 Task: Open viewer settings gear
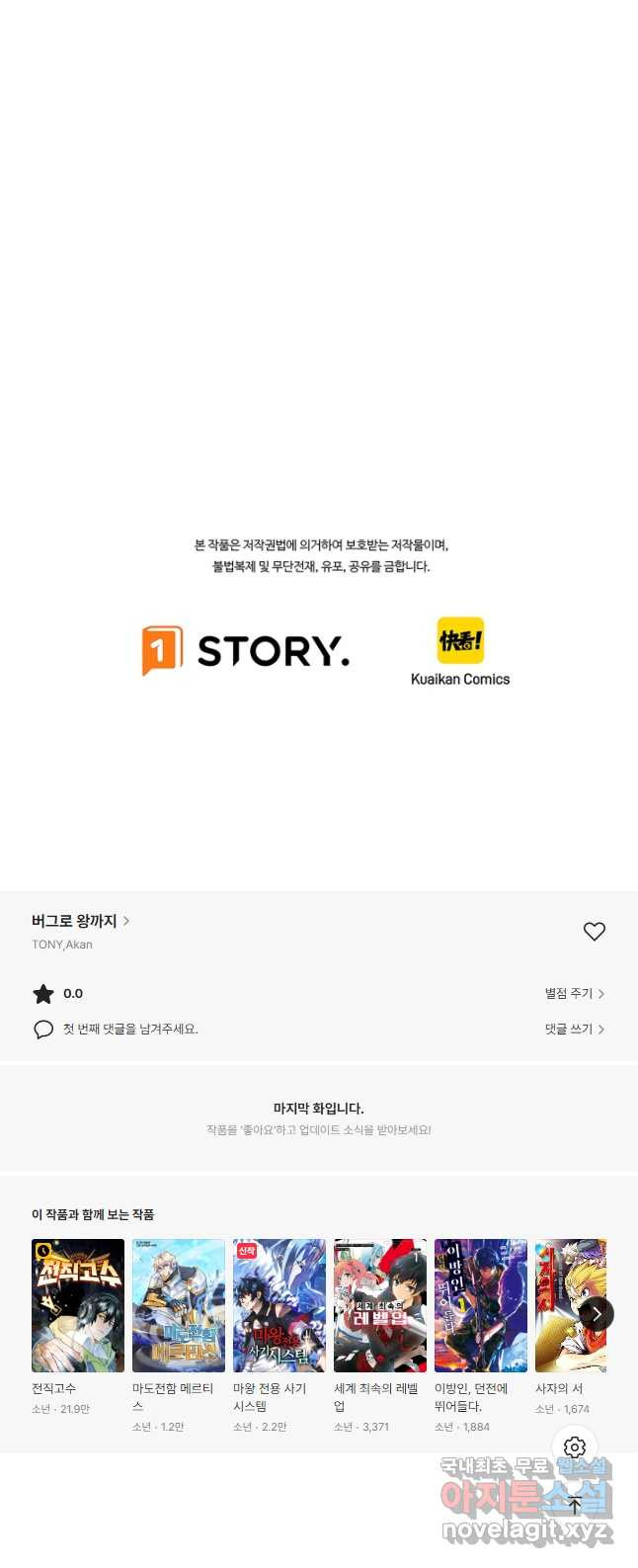(x=575, y=1448)
